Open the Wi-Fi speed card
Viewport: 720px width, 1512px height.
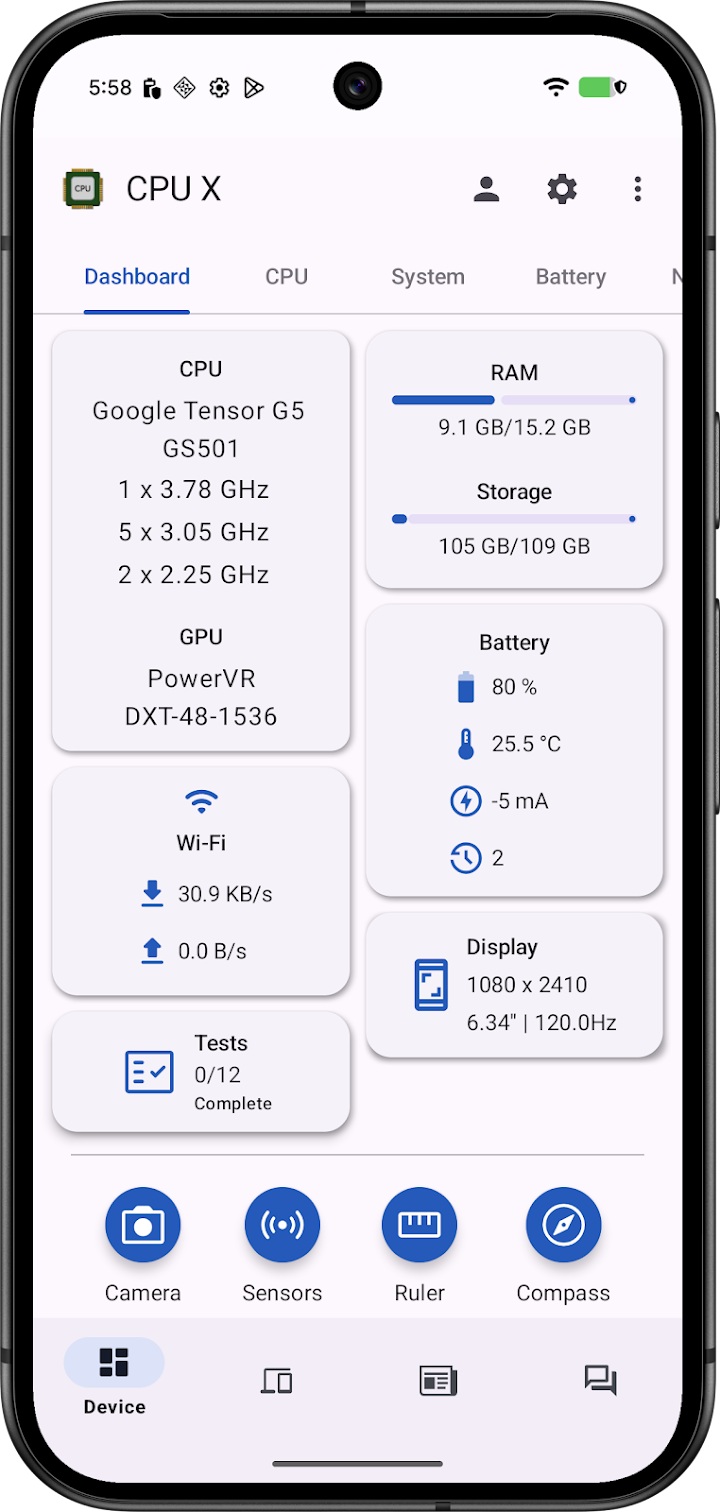tap(201, 881)
